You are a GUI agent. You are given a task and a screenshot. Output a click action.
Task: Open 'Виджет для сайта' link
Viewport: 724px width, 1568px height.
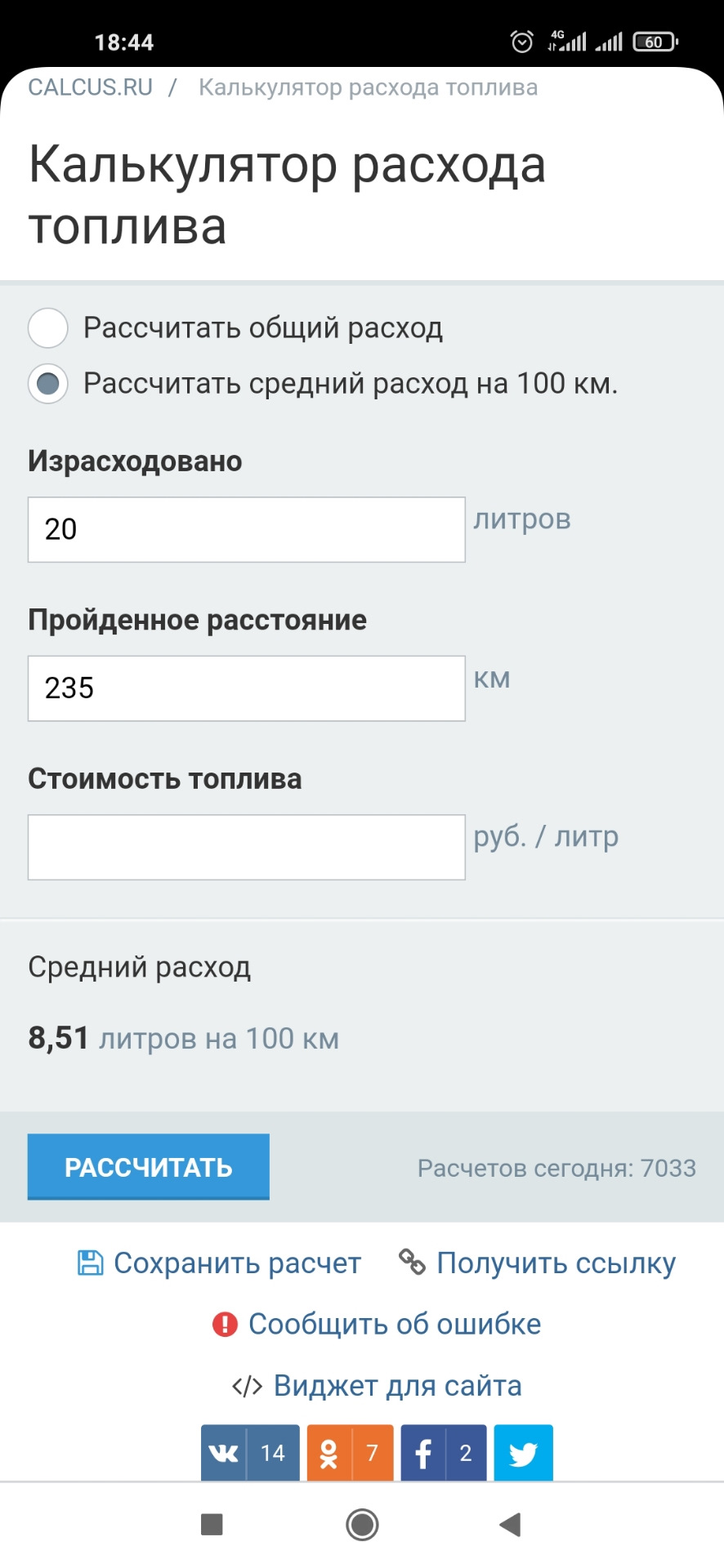[377, 1386]
